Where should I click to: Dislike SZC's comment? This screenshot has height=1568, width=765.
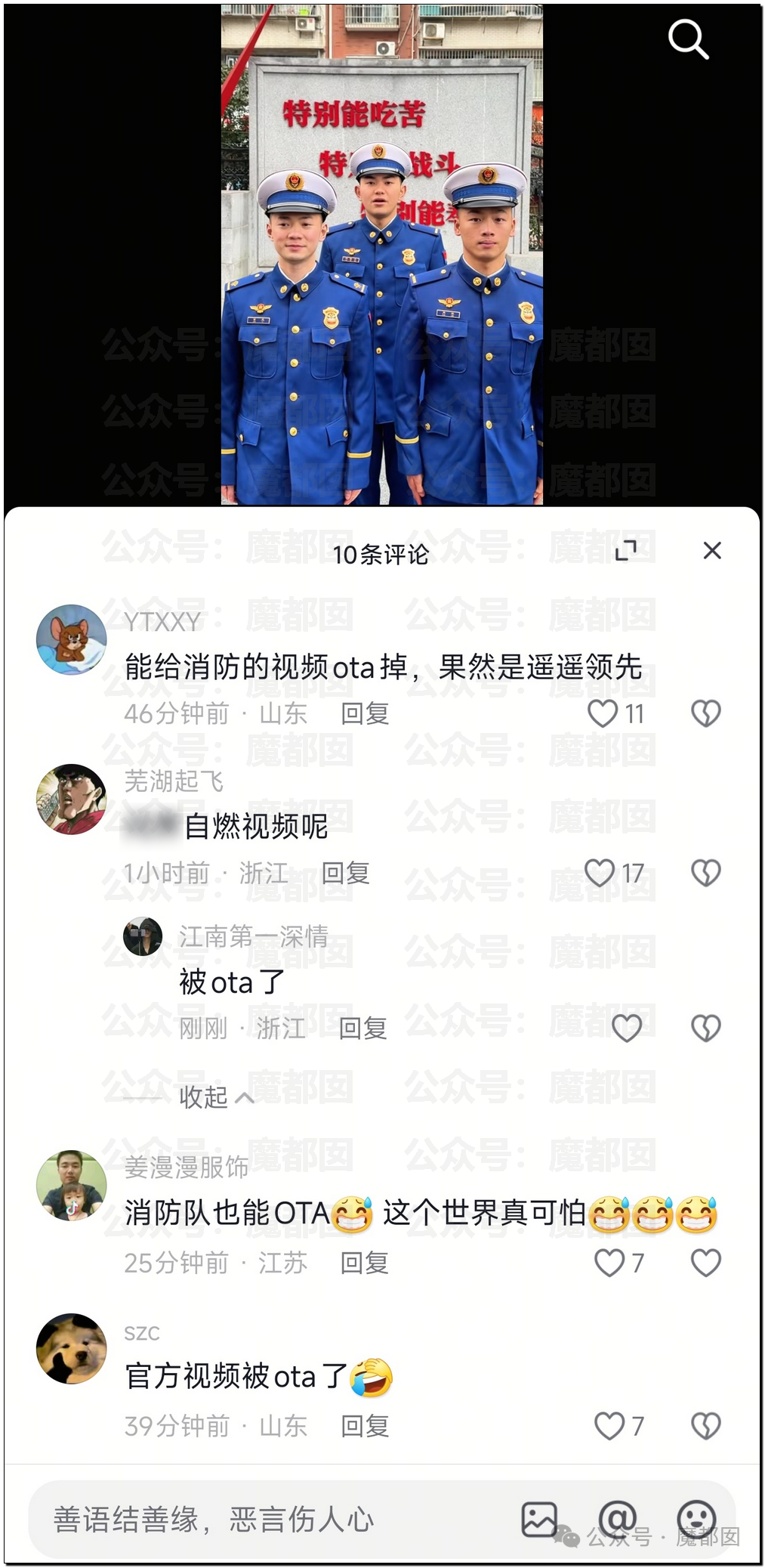pyautogui.click(x=706, y=1427)
